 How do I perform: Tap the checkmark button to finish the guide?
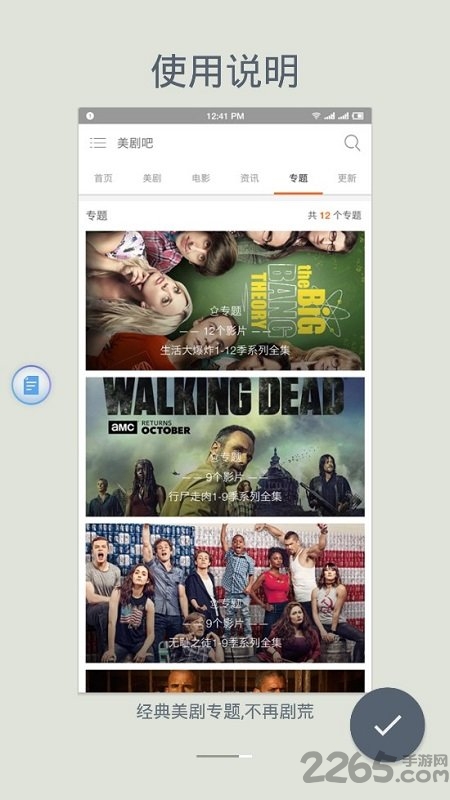(x=387, y=724)
